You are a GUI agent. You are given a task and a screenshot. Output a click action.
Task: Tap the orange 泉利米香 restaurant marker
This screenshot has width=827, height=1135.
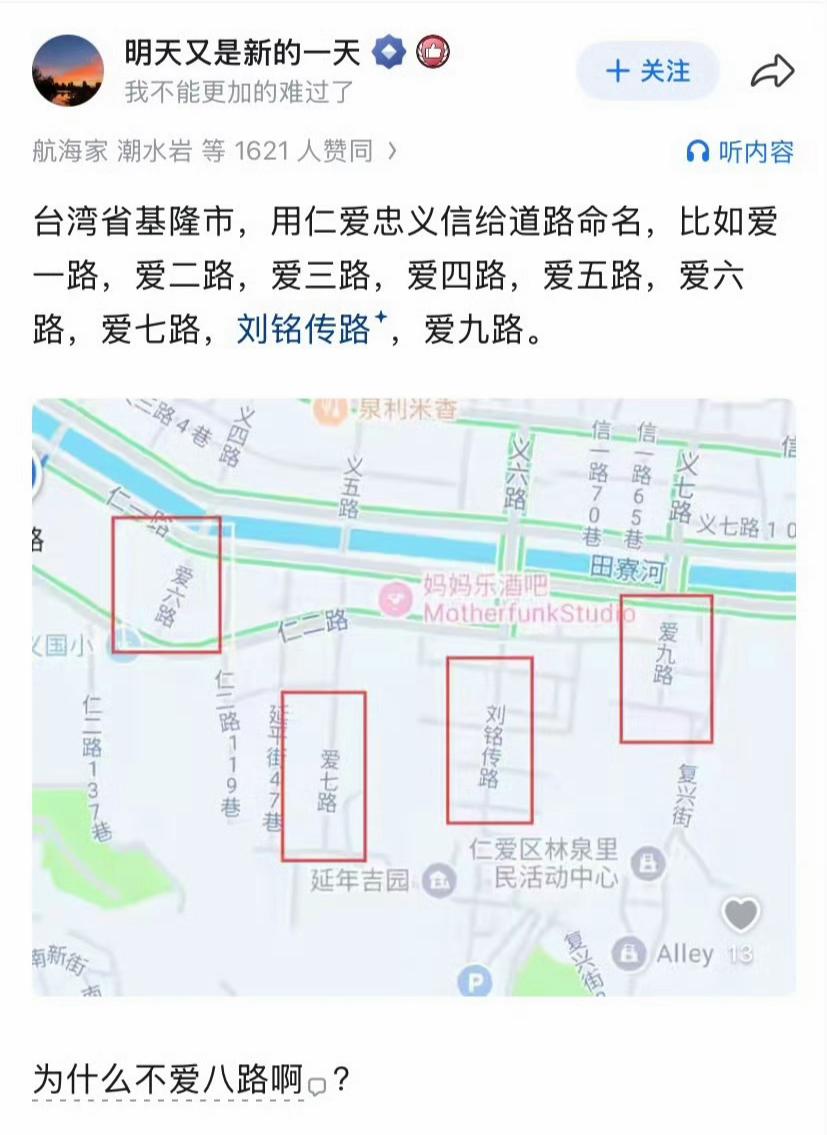[x=330, y=408]
